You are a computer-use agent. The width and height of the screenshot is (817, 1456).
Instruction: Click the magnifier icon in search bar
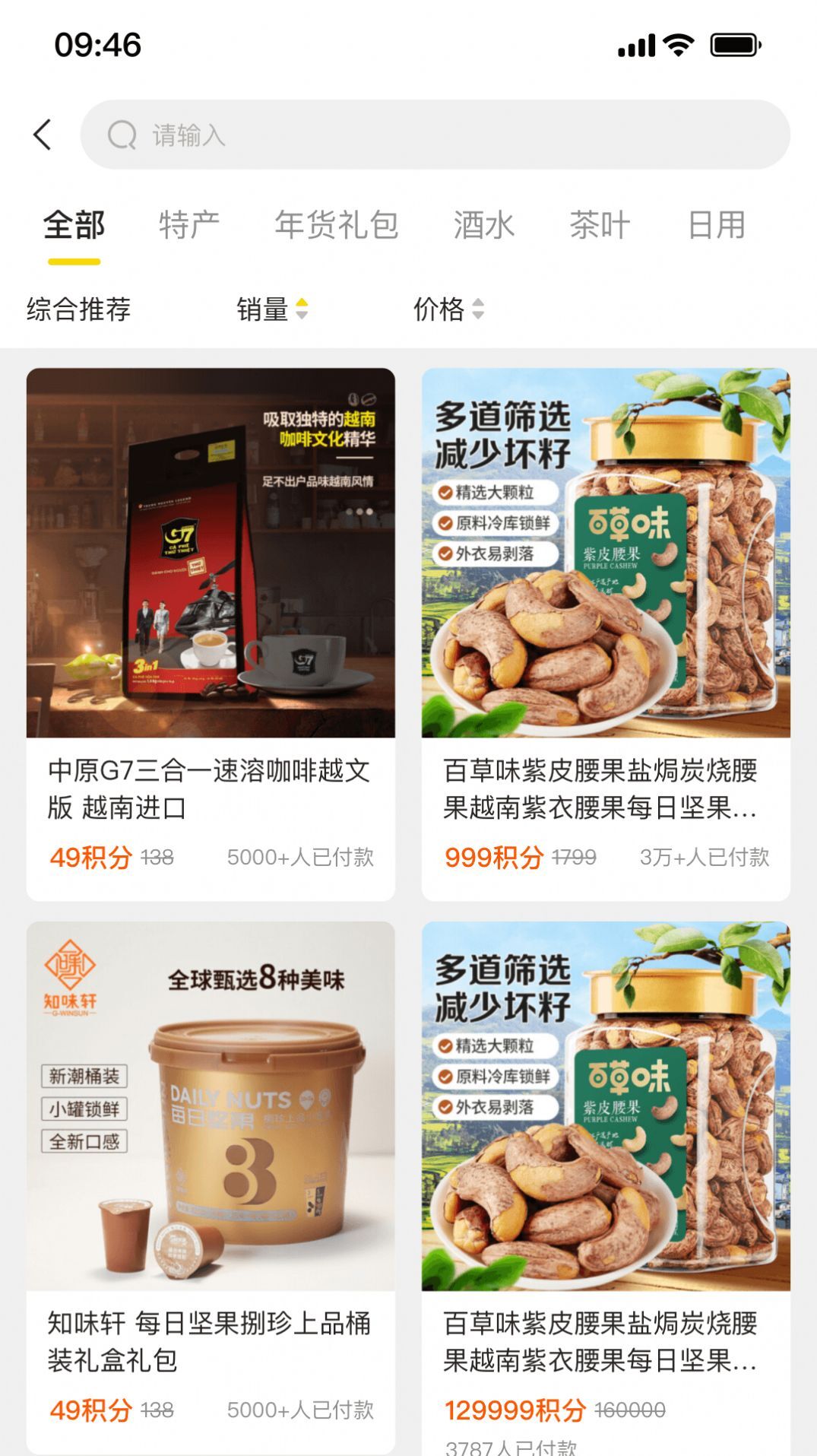(122, 135)
